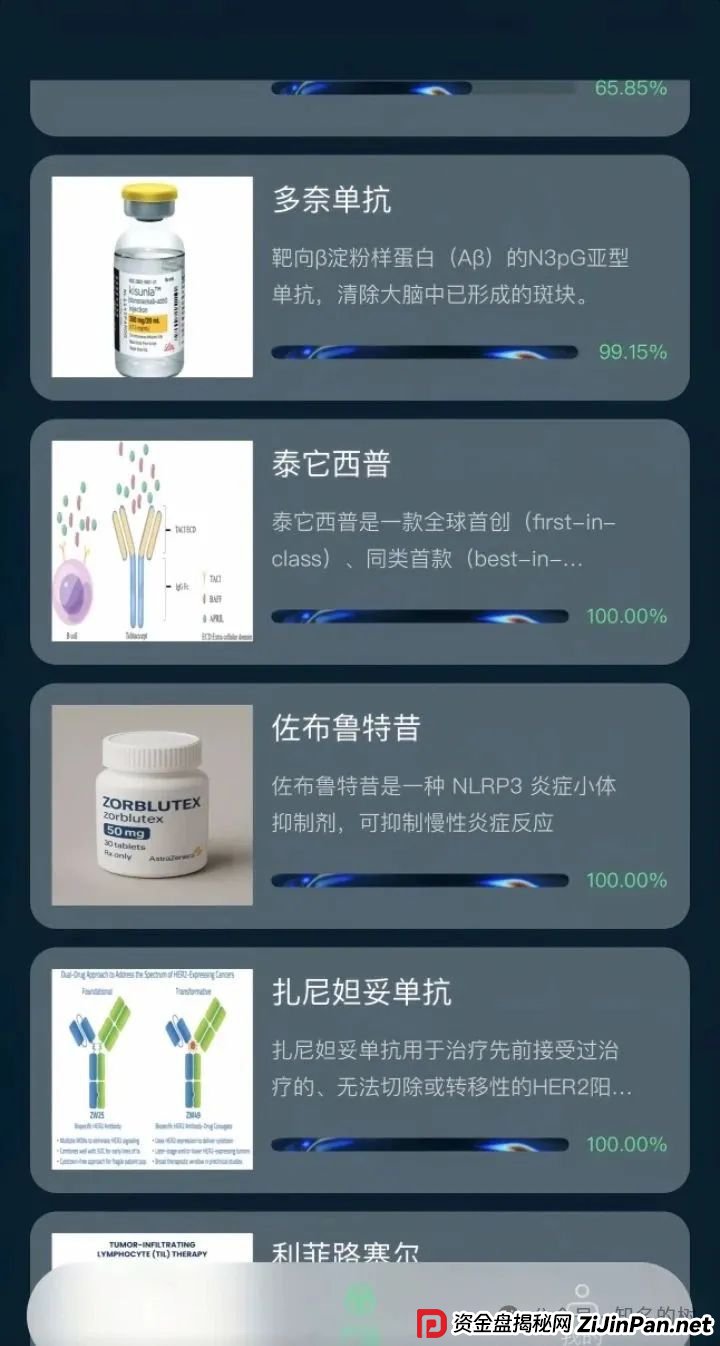Tap the ZORBLUTEX bottle image
Viewport: 720px width, 1346px height.
pyautogui.click(x=151, y=804)
